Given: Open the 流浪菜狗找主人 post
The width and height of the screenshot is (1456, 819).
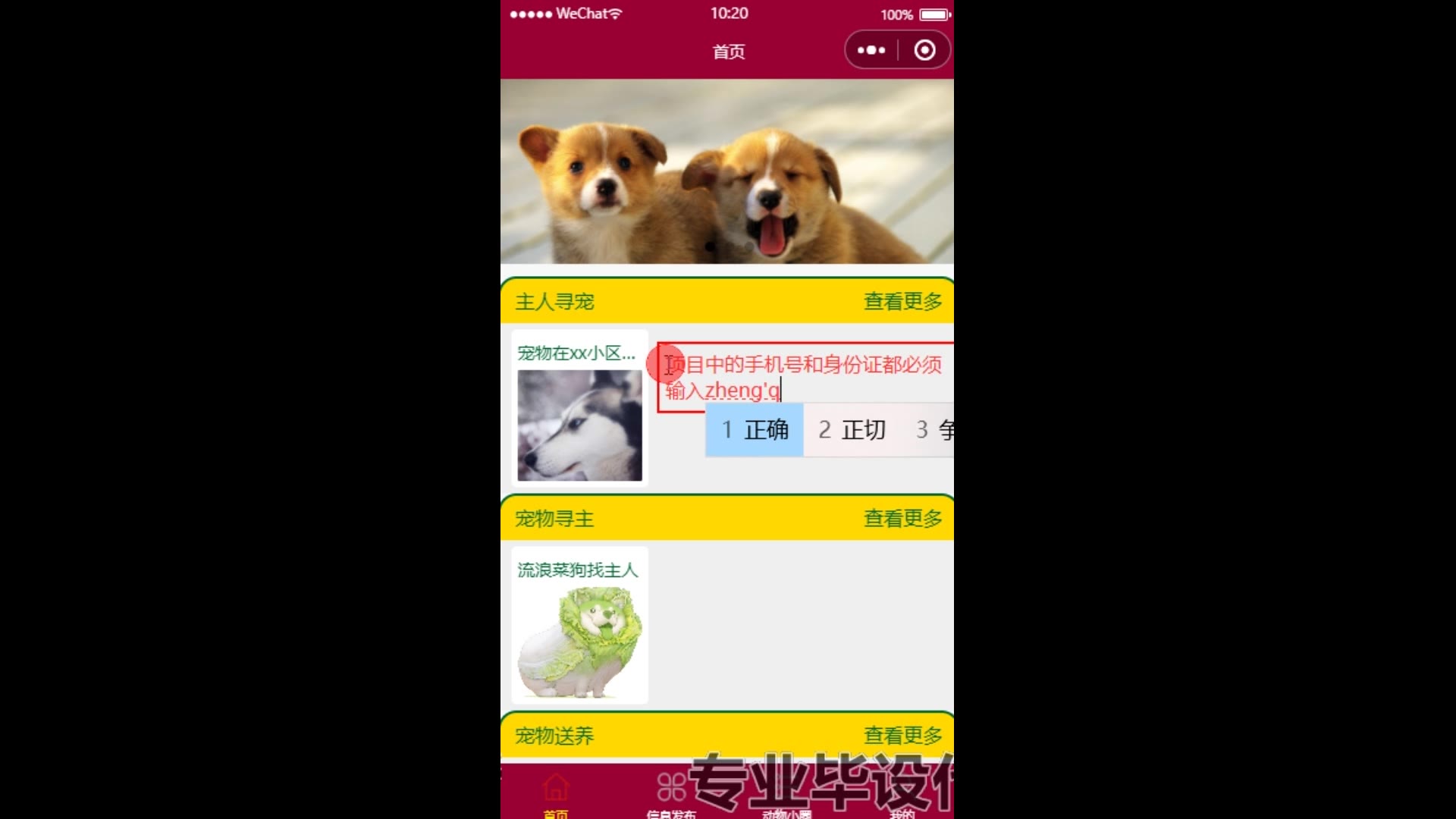Looking at the screenshot, I should [579, 626].
